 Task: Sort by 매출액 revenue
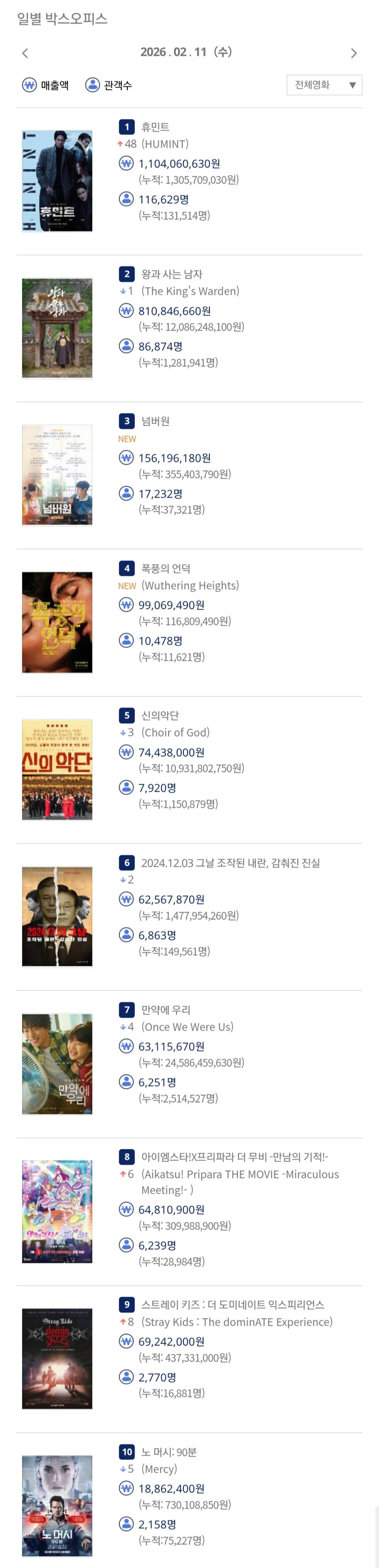46,85
